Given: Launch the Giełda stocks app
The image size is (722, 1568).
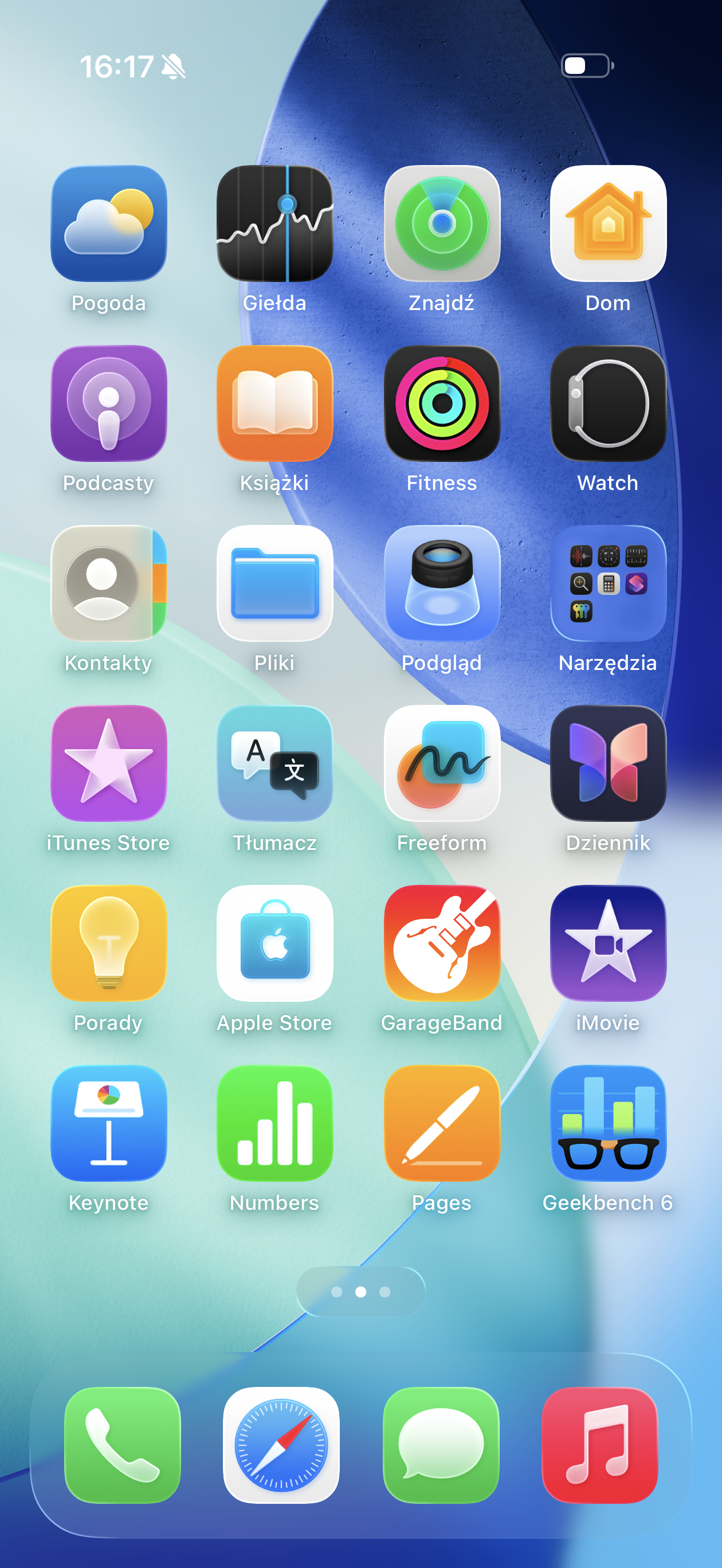Looking at the screenshot, I should 274,224.
